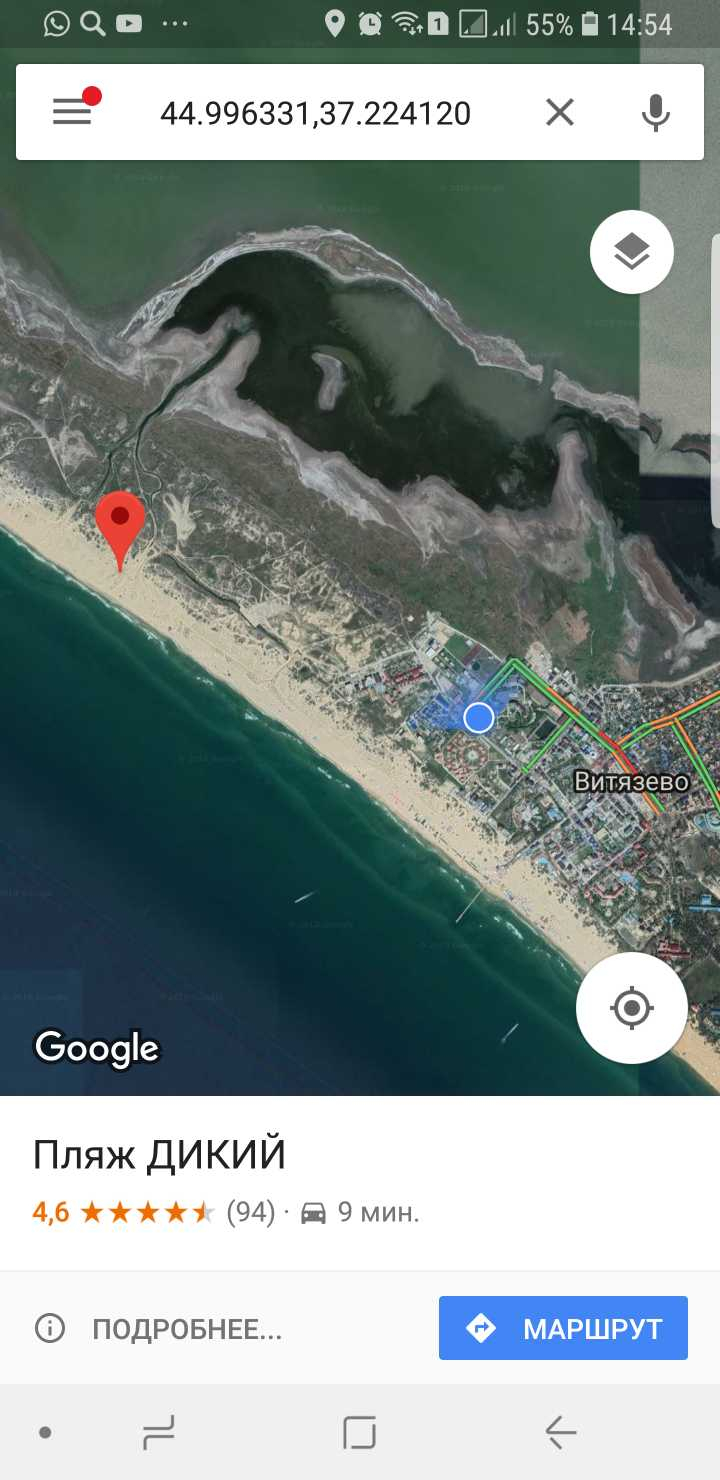This screenshot has height=1480, width=720.
Task: Tap the coordinates search field
Action: coord(315,113)
